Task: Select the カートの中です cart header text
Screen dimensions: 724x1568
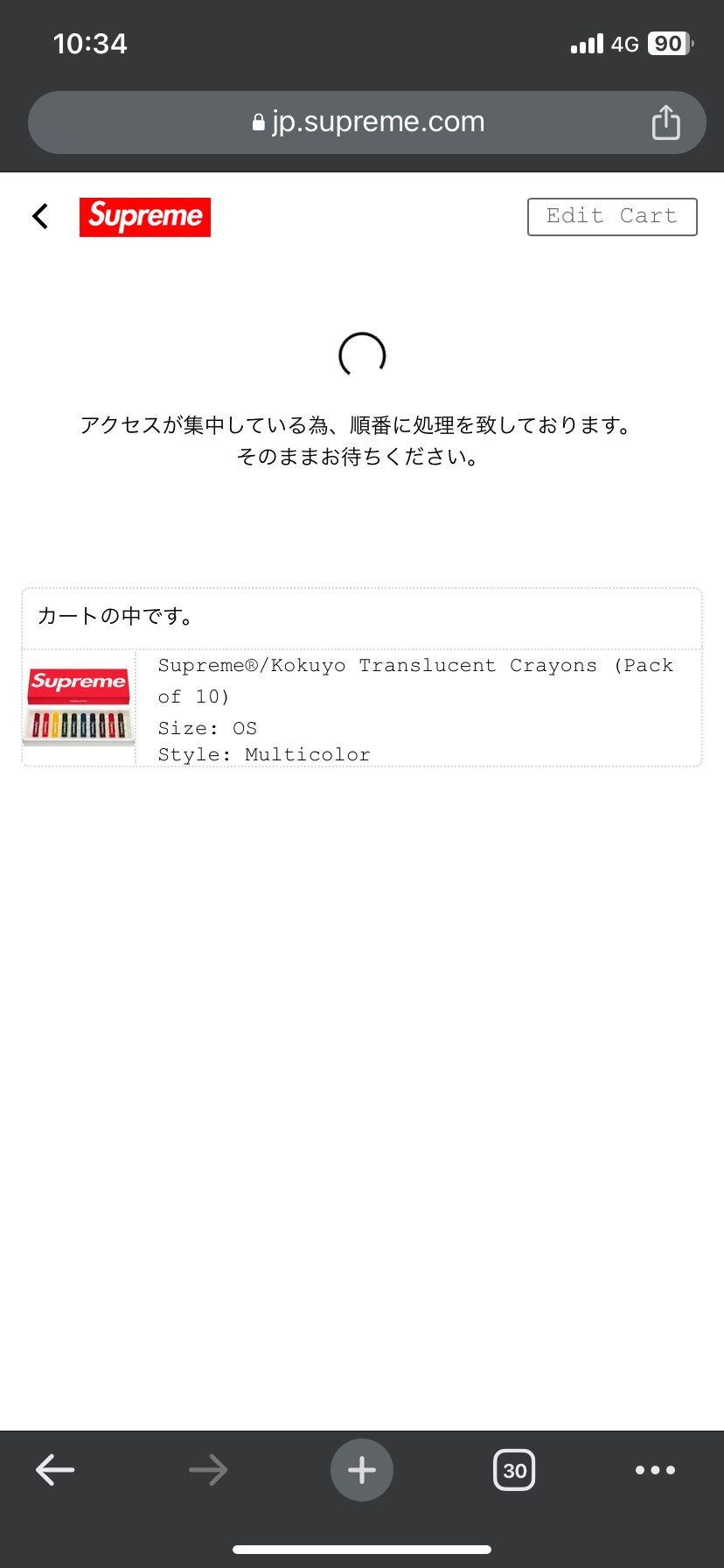Action: [115, 616]
